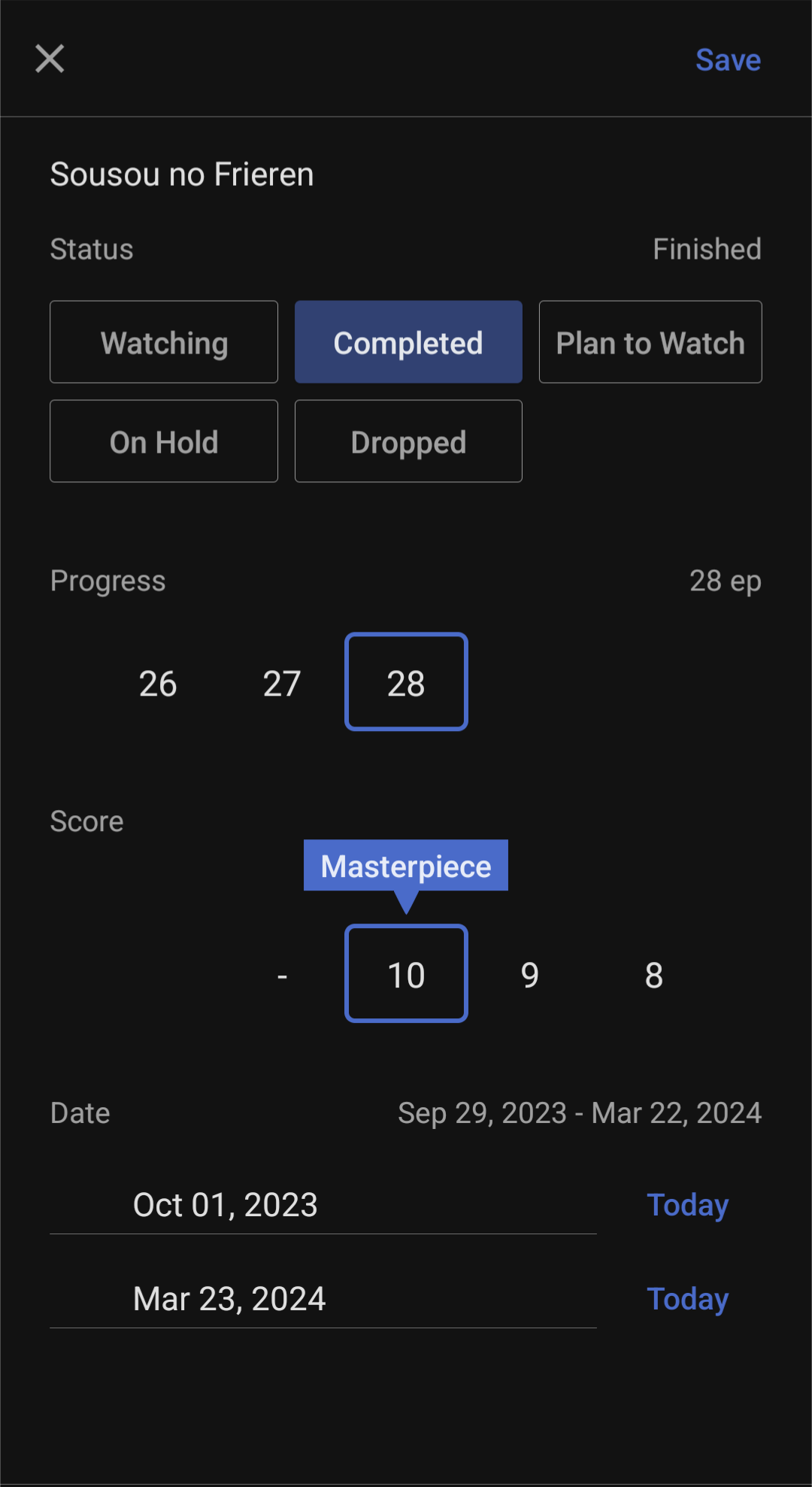This screenshot has height=1487, width=812.
Task: Set status to Watching
Action: click(164, 343)
